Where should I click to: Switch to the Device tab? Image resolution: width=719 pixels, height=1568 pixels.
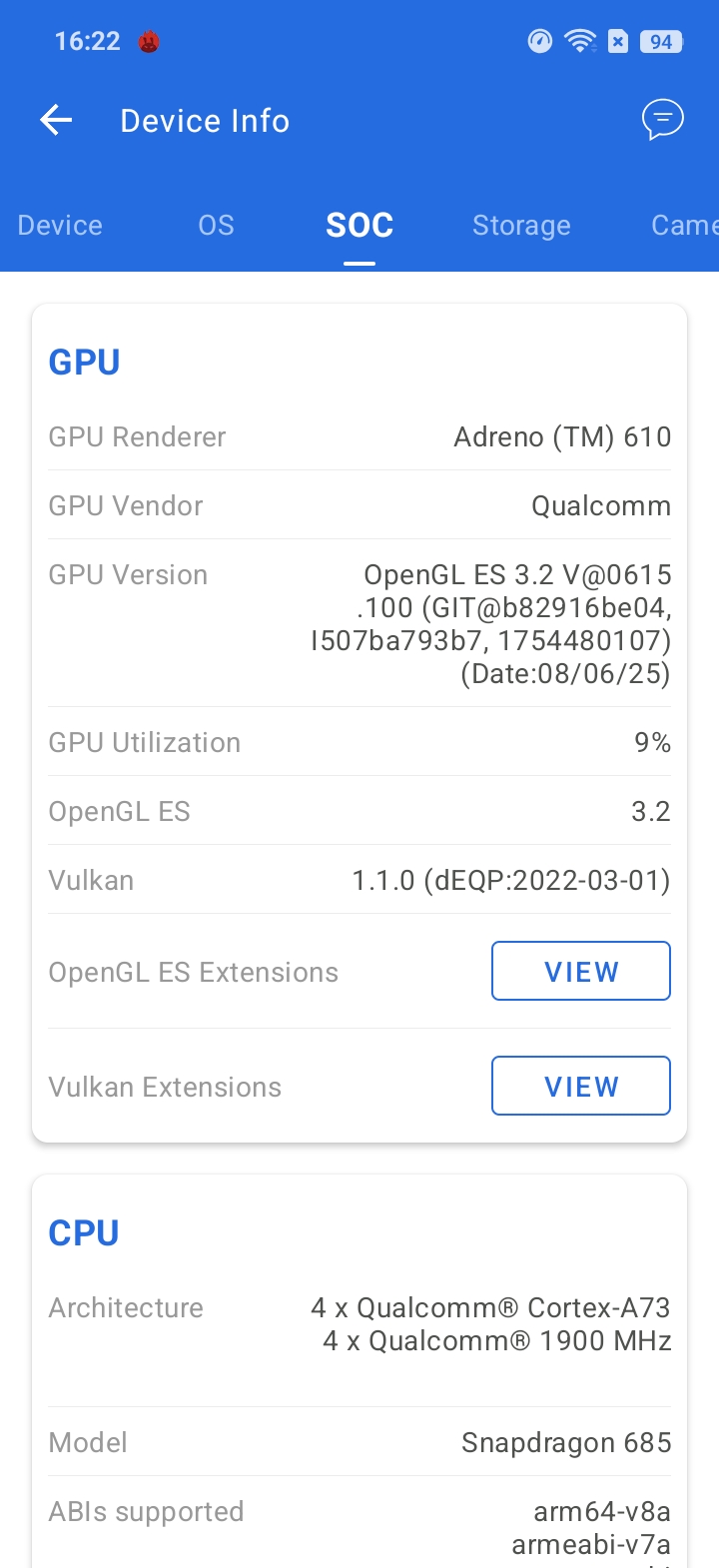pyautogui.click(x=60, y=226)
